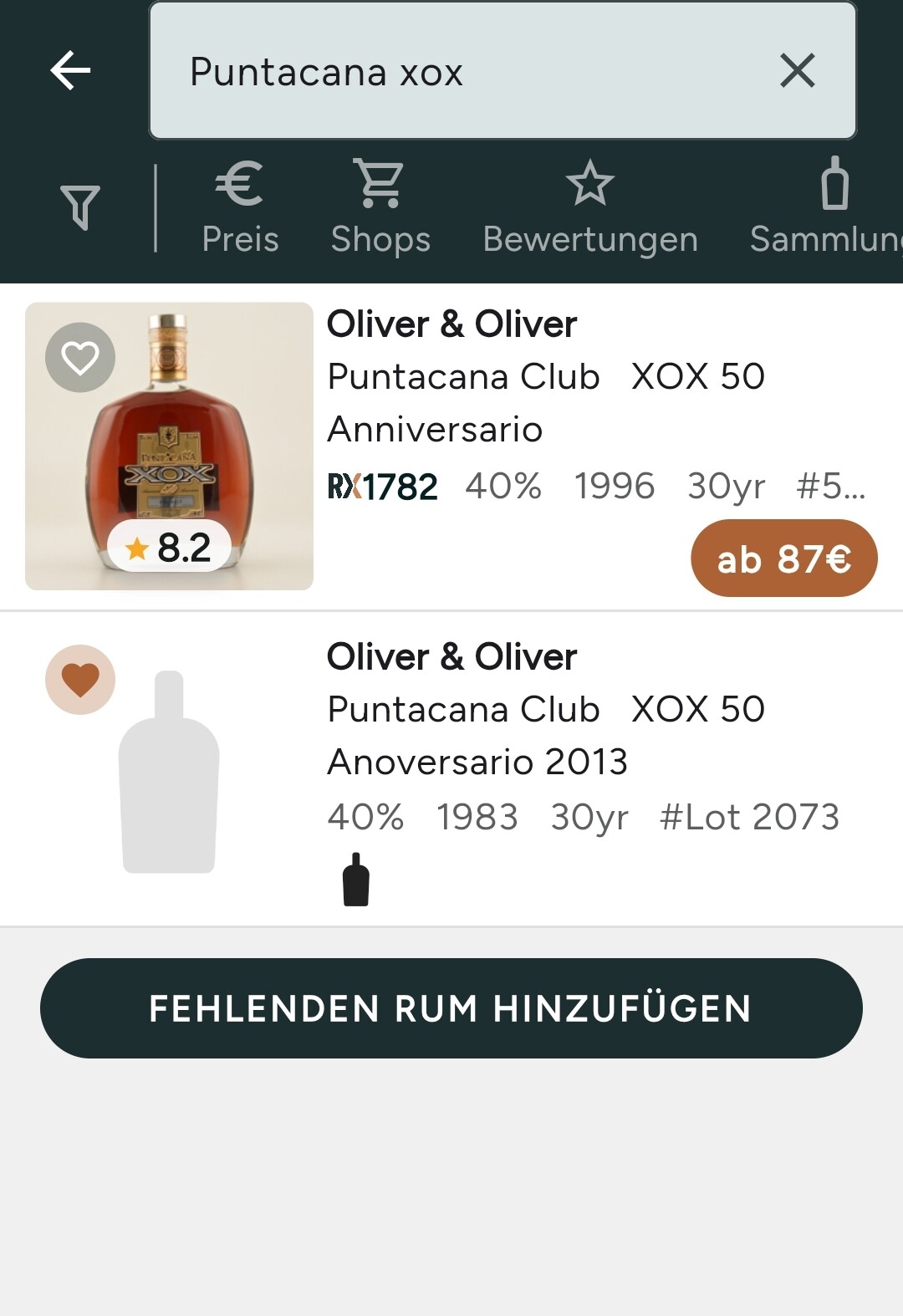The height and width of the screenshot is (1316, 903).
Task: Tap the search field containing "Puntacana xox"
Action: pos(468,71)
